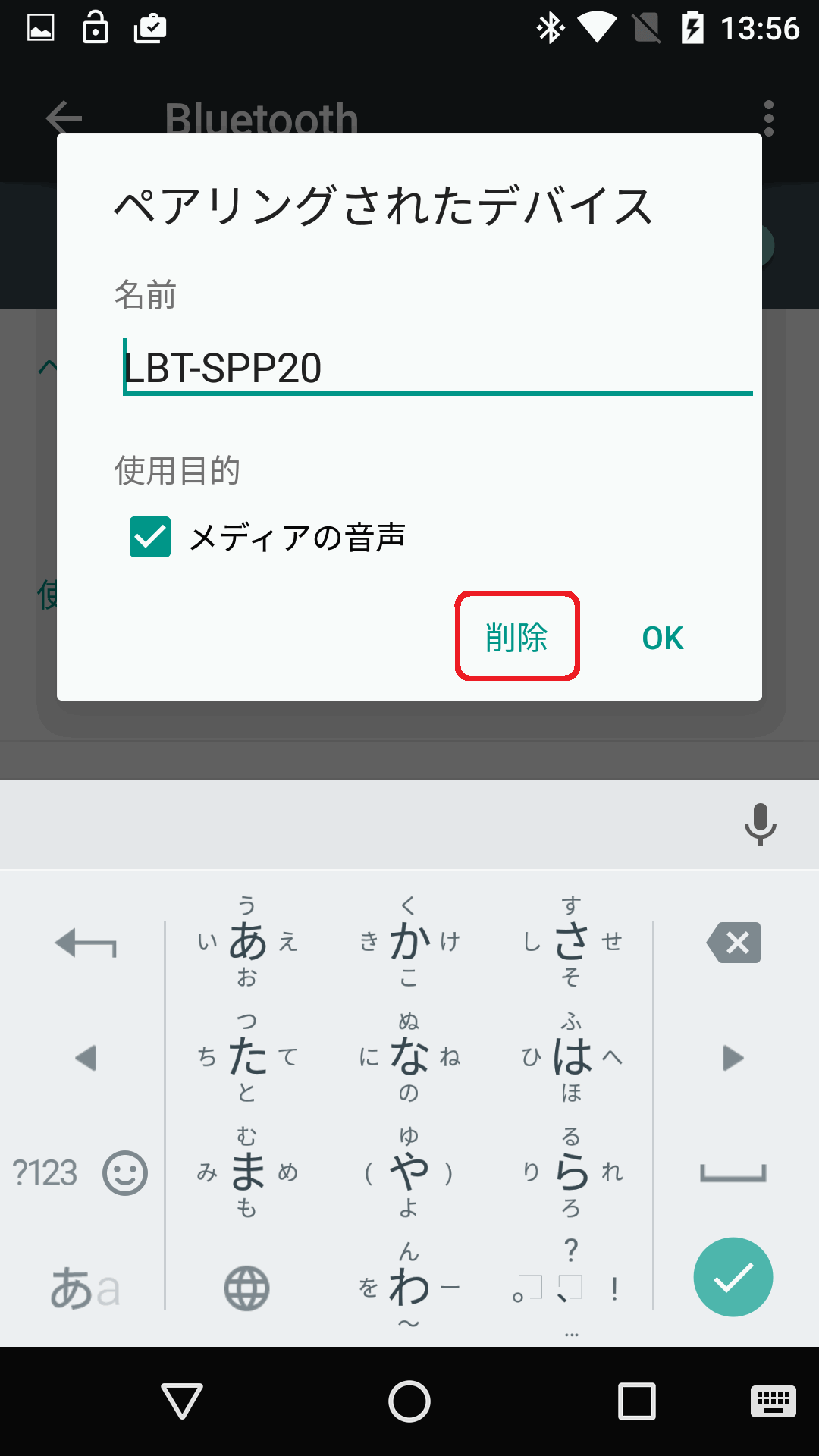Move cursor left with the arrow key
This screenshot has width=819, height=1456.
(86, 1058)
